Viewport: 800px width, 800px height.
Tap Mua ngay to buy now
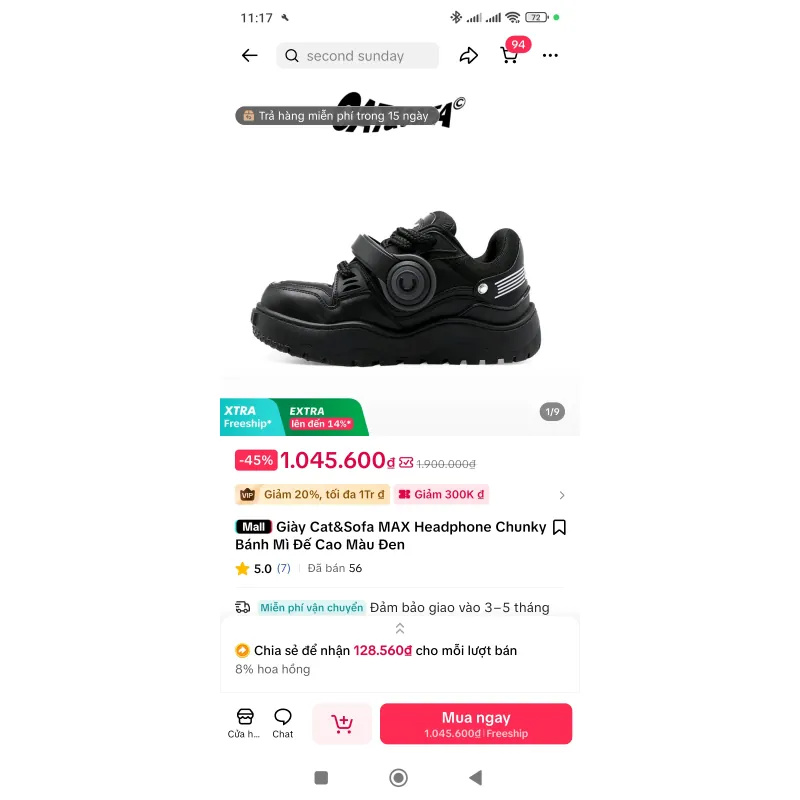click(x=476, y=724)
